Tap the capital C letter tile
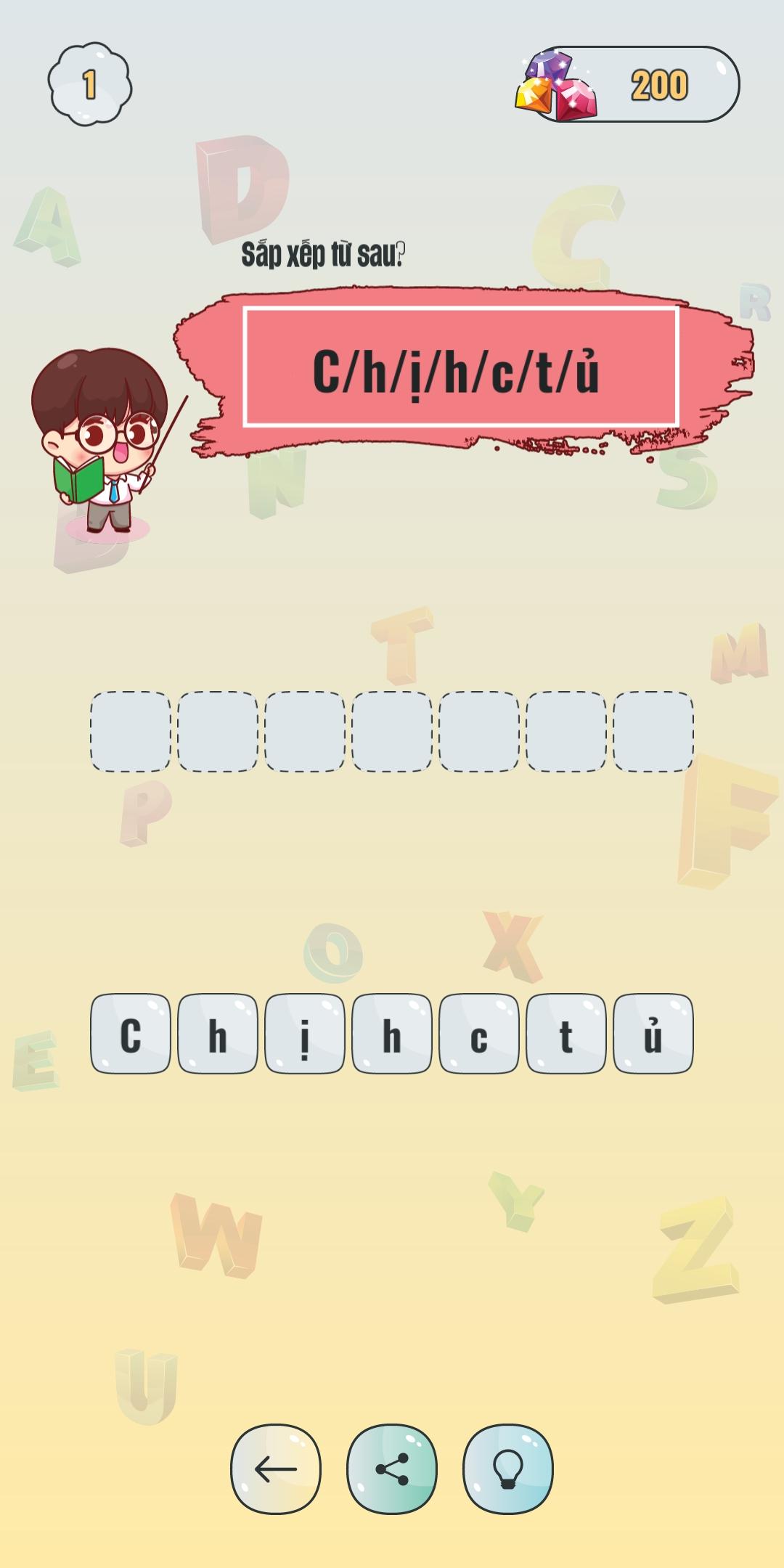The width and height of the screenshot is (784, 1568). (131, 1033)
